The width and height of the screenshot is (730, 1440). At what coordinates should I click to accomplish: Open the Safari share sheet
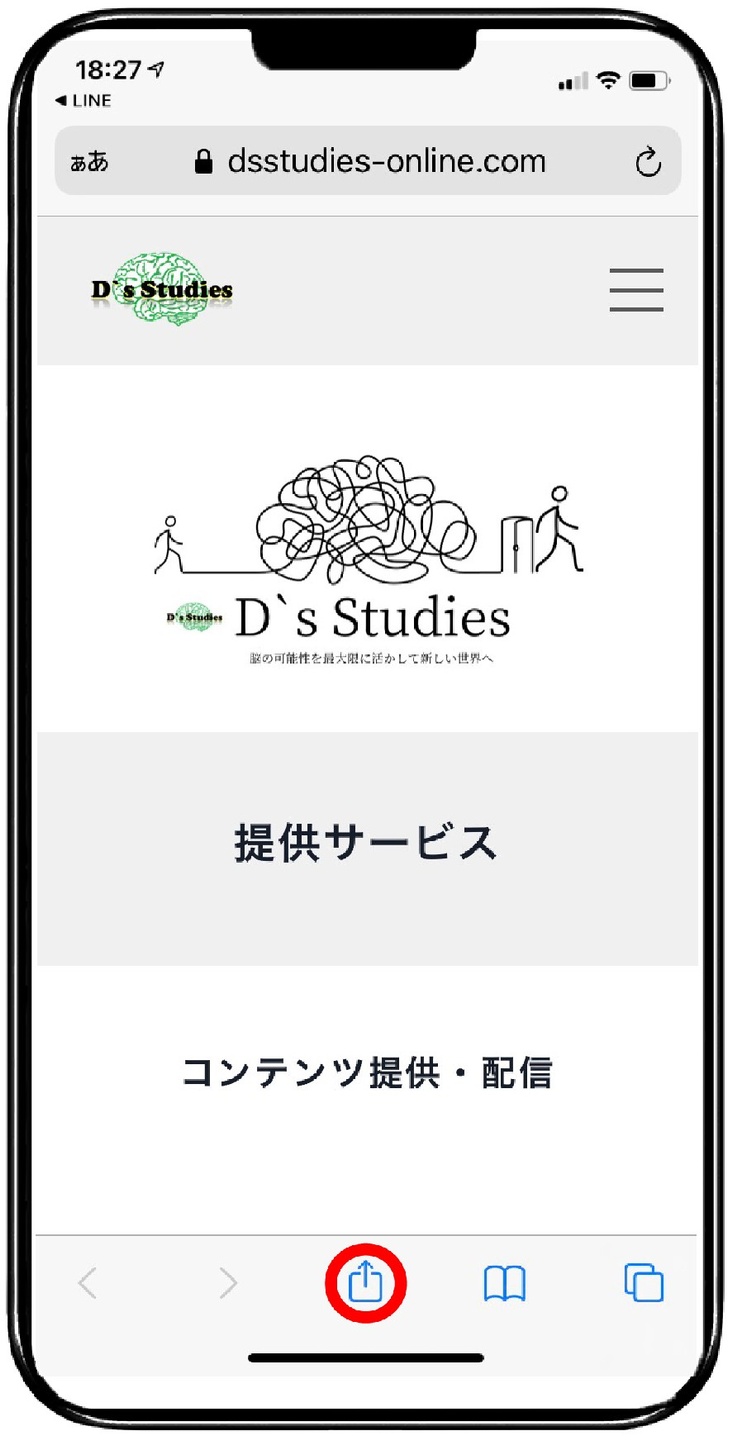coord(366,1281)
